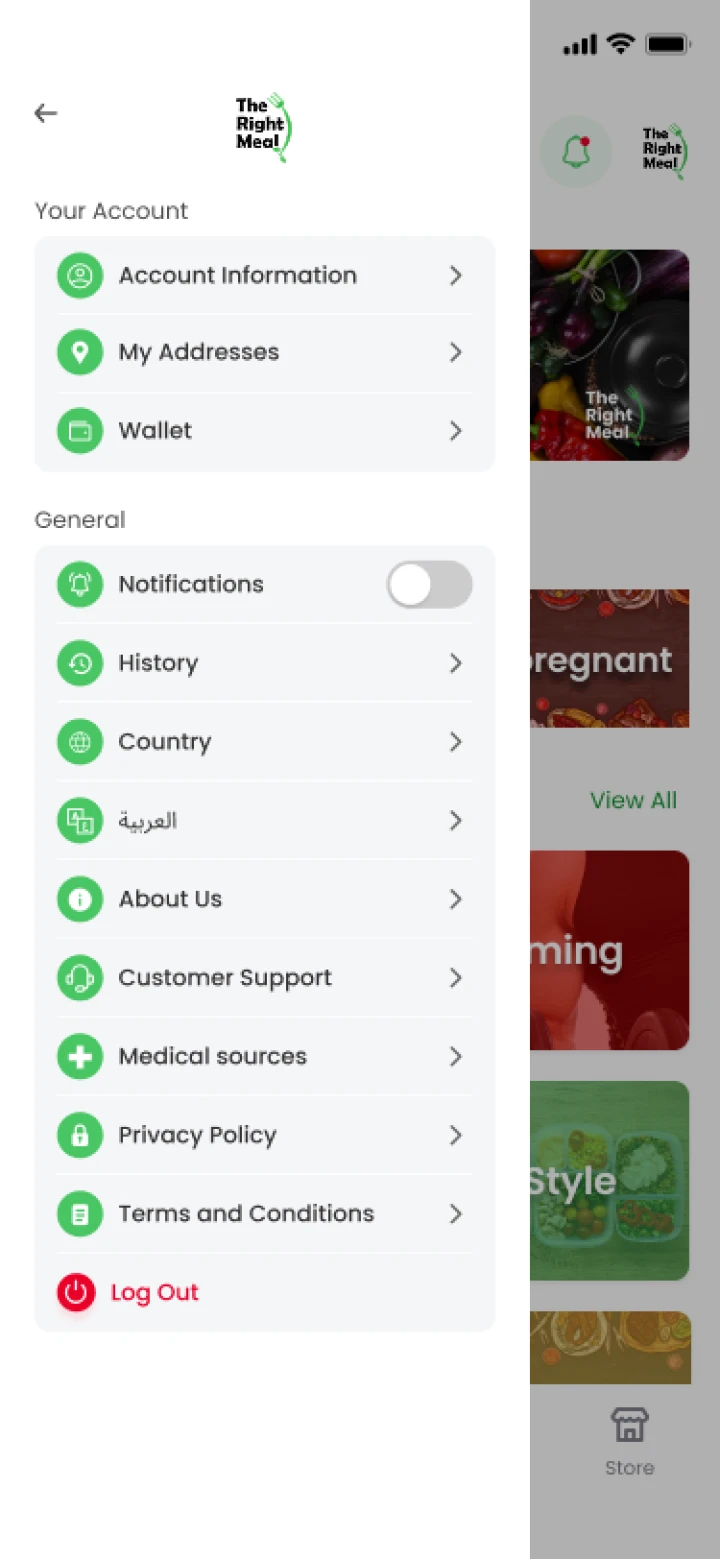Switch to the Store tab
Image resolution: width=720 pixels, height=1559 pixels.
629,1440
